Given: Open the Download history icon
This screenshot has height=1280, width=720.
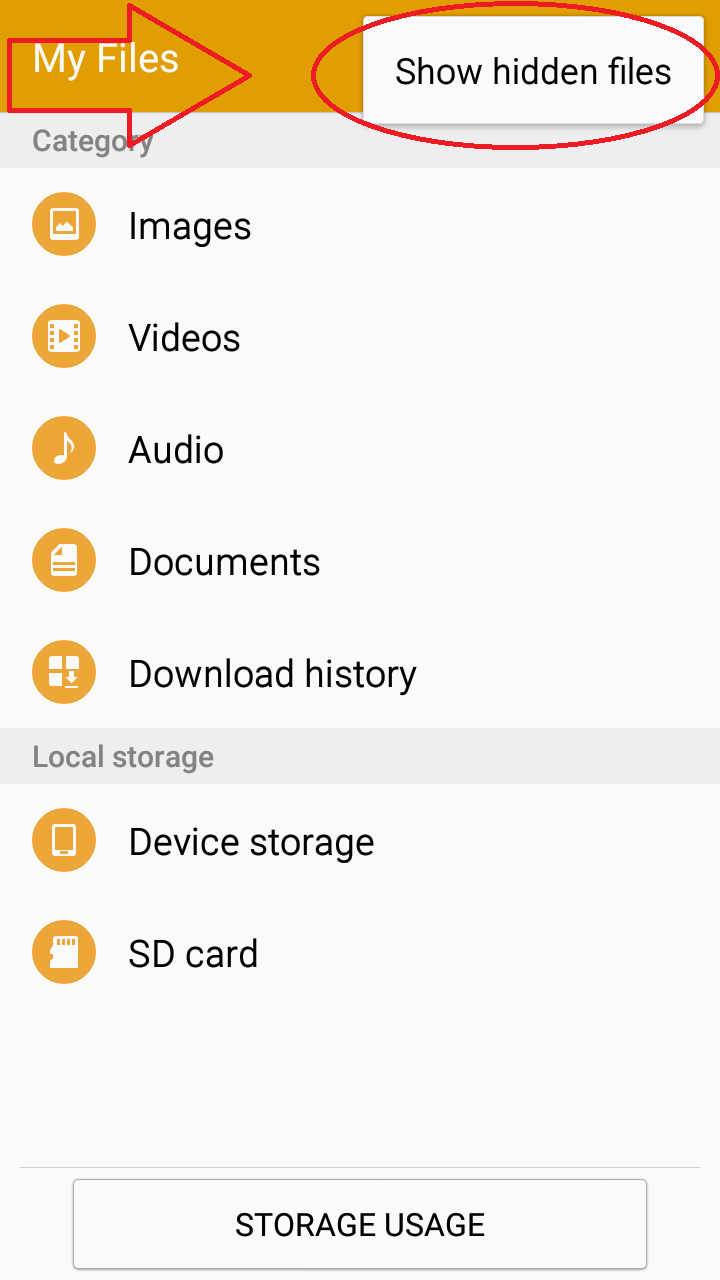Looking at the screenshot, I should click(x=64, y=672).
